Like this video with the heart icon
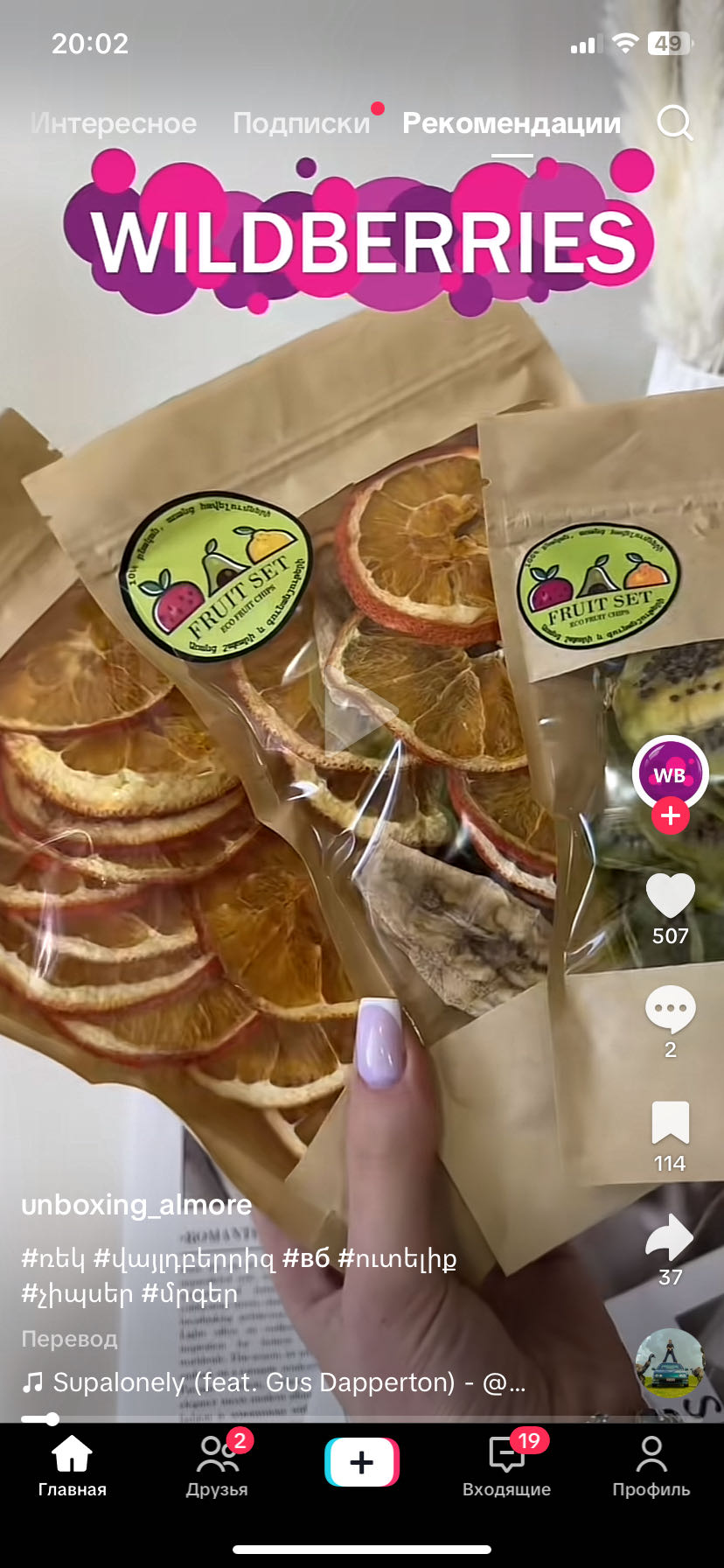The width and height of the screenshot is (724, 1568). point(670,897)
